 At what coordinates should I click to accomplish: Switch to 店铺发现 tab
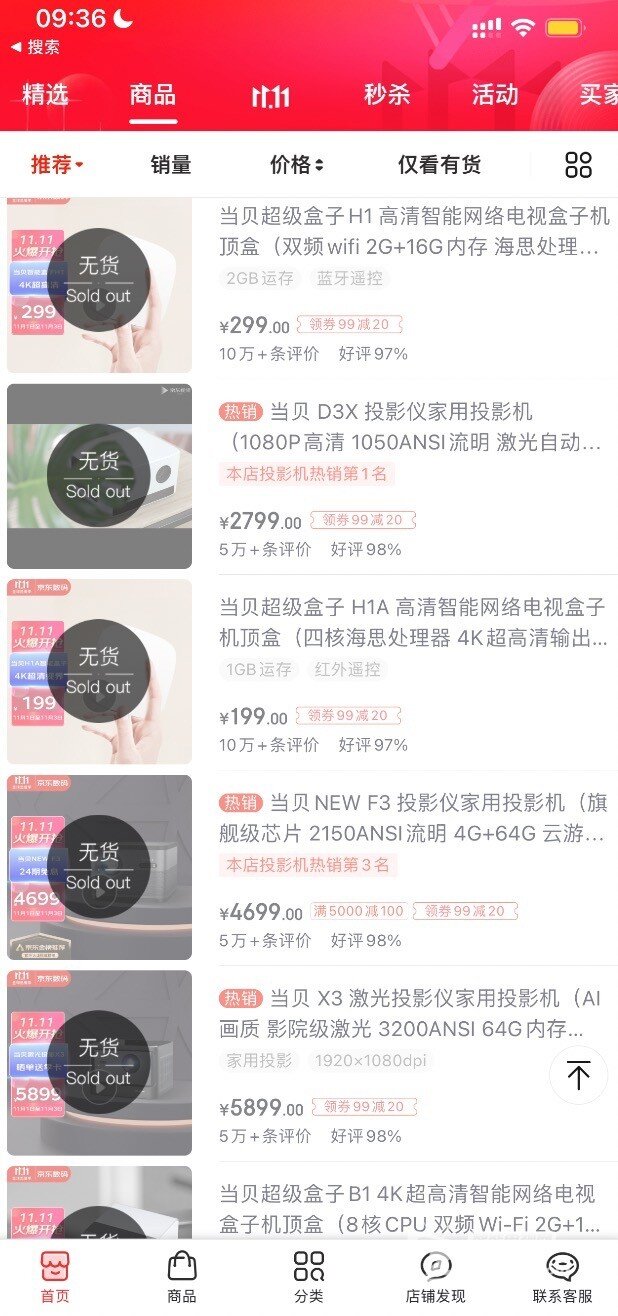click(x=435, y=1278)
